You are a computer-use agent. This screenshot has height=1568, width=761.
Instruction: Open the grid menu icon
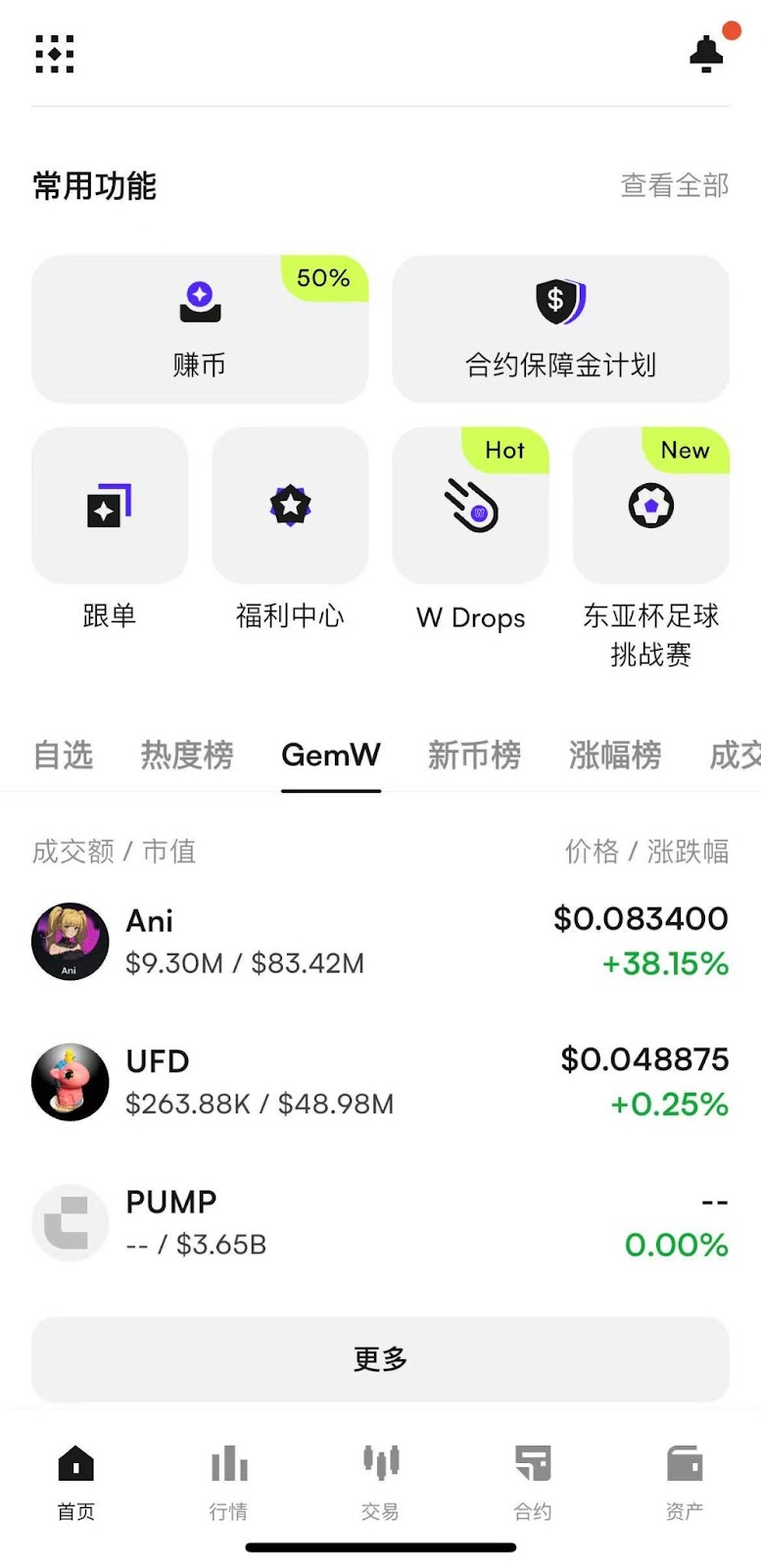55,54
